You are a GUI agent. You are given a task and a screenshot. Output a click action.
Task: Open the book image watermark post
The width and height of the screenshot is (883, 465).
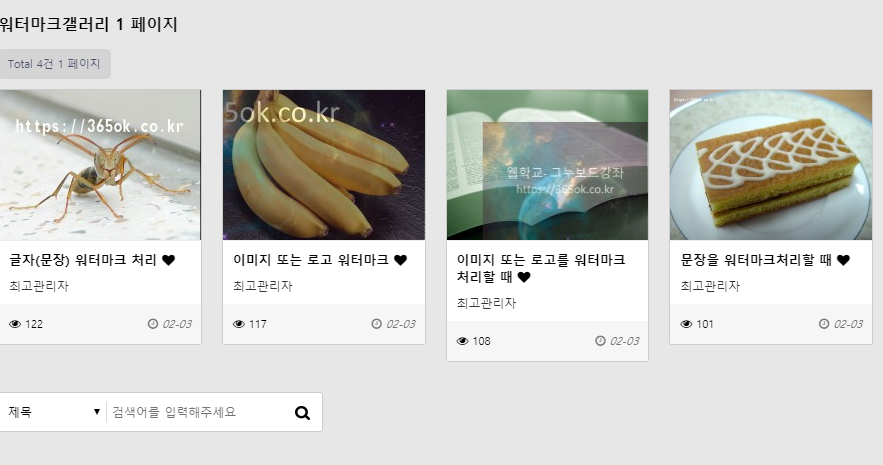(x=547, y=166)
